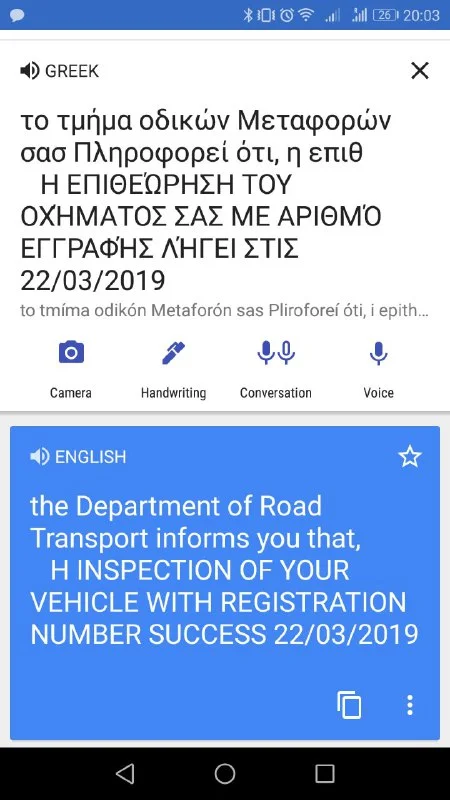
Task: Star this translation to save it
Action: tap(410, 457)
